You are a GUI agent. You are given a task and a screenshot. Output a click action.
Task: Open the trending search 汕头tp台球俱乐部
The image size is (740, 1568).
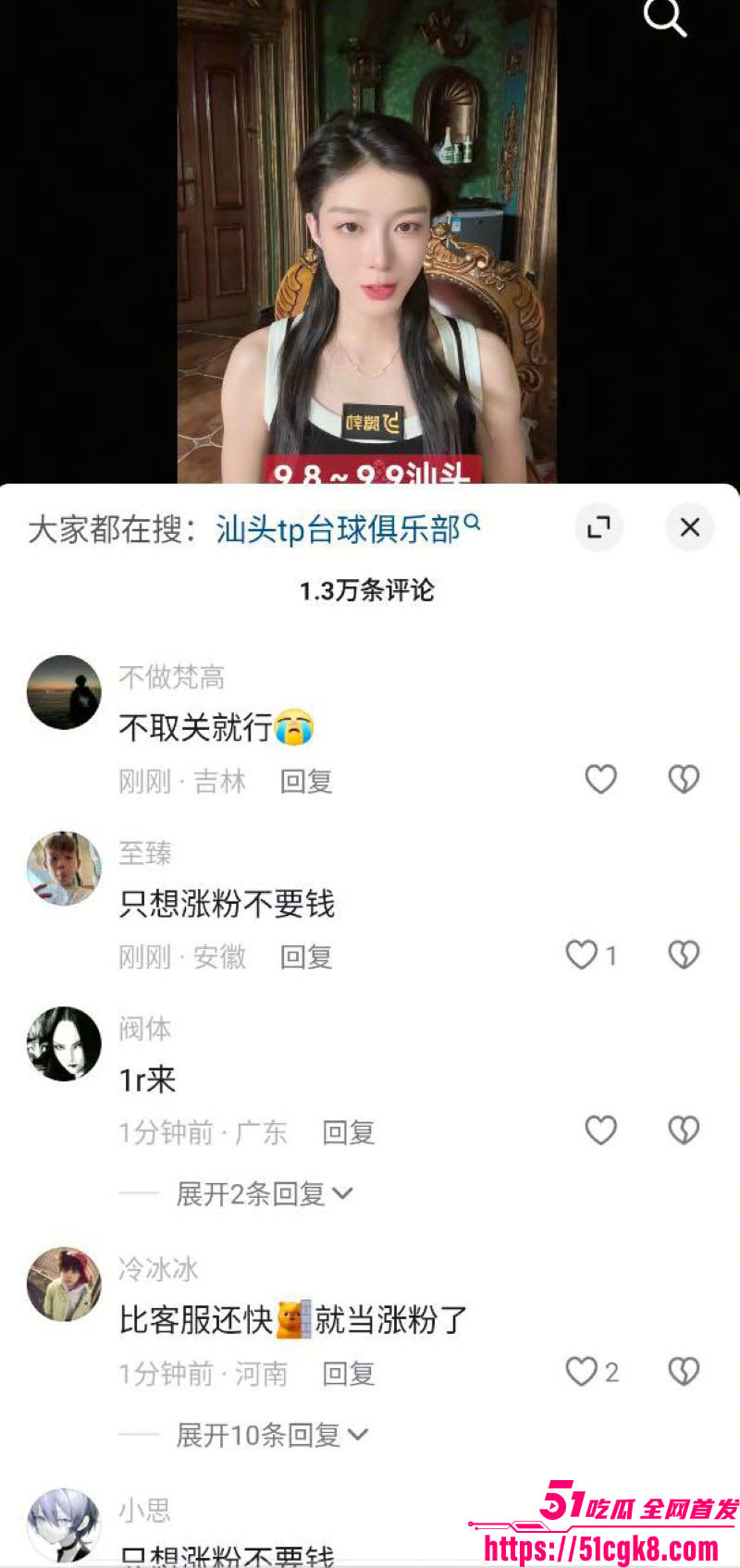point(338,525)
